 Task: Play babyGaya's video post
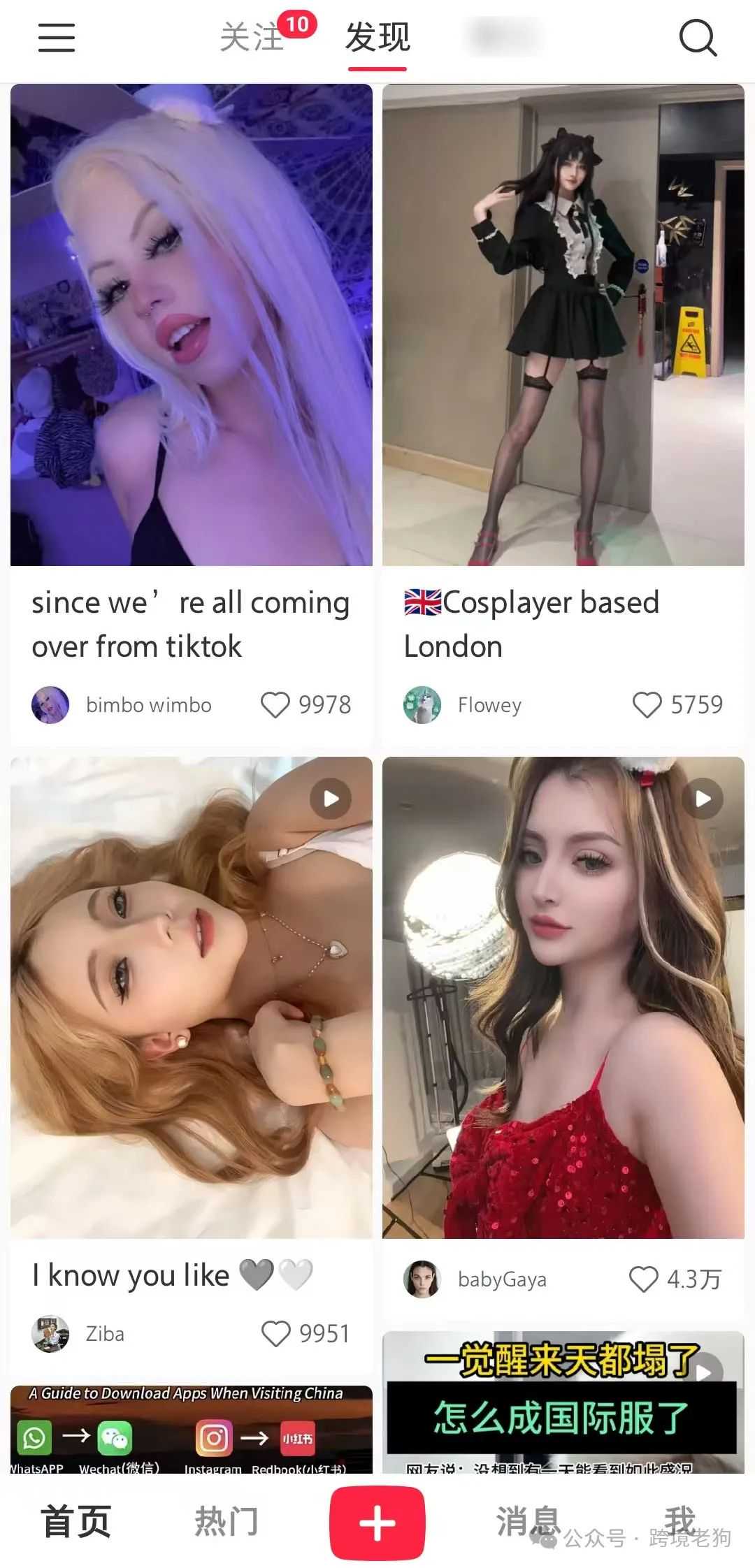coord(702,799)
